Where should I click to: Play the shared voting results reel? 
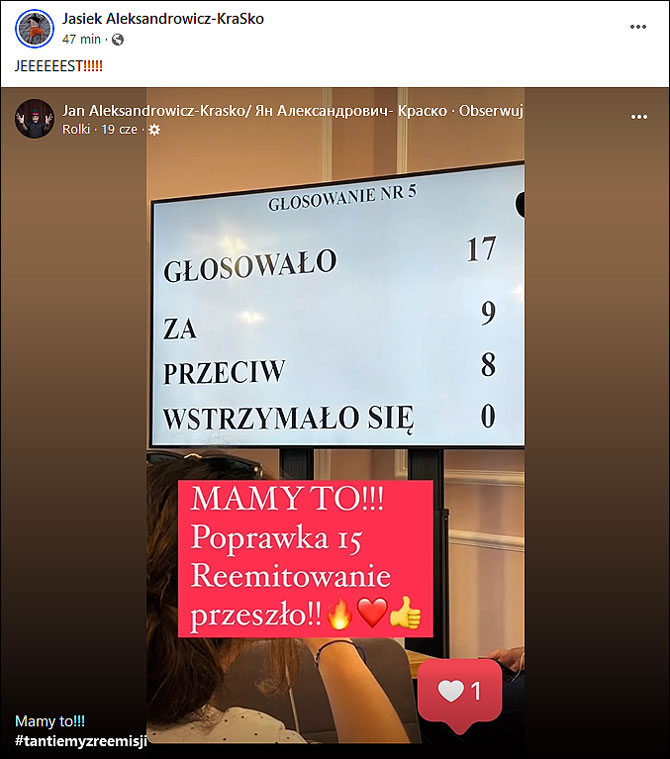[x=335, y=400]
